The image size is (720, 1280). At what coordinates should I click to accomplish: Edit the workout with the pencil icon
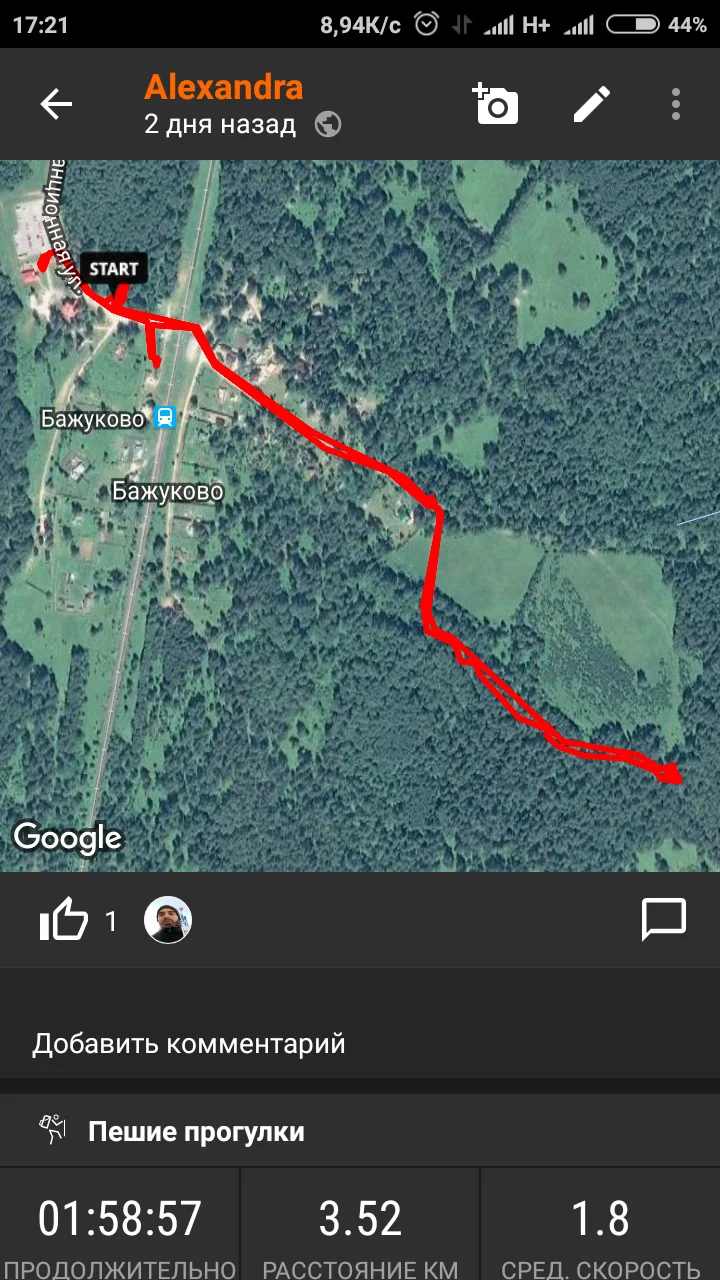[591, 104]
